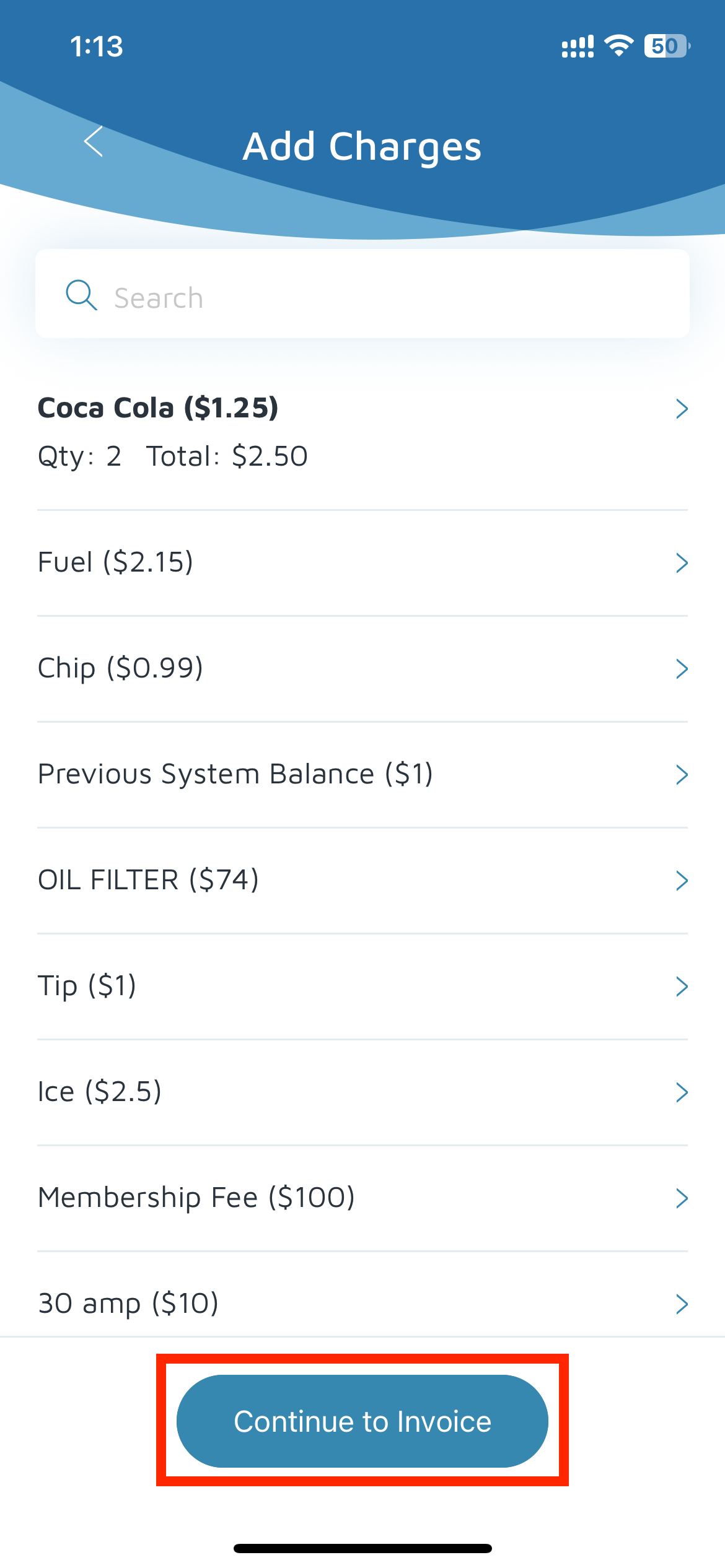Screen dimensions: 725x1568
Task: Select the Fuel charge
Action: click(x=362, y=562)
